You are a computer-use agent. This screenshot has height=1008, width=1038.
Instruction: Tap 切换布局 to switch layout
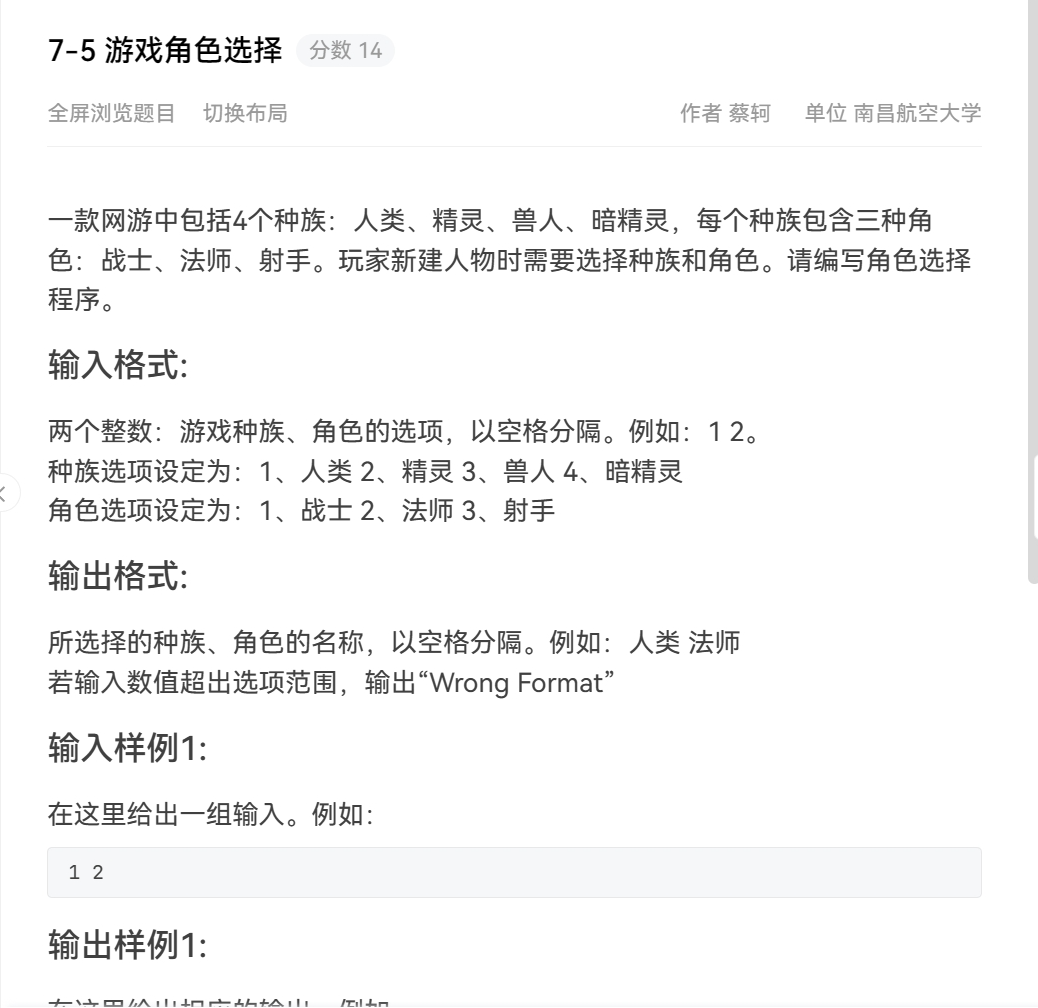[245, 113]
